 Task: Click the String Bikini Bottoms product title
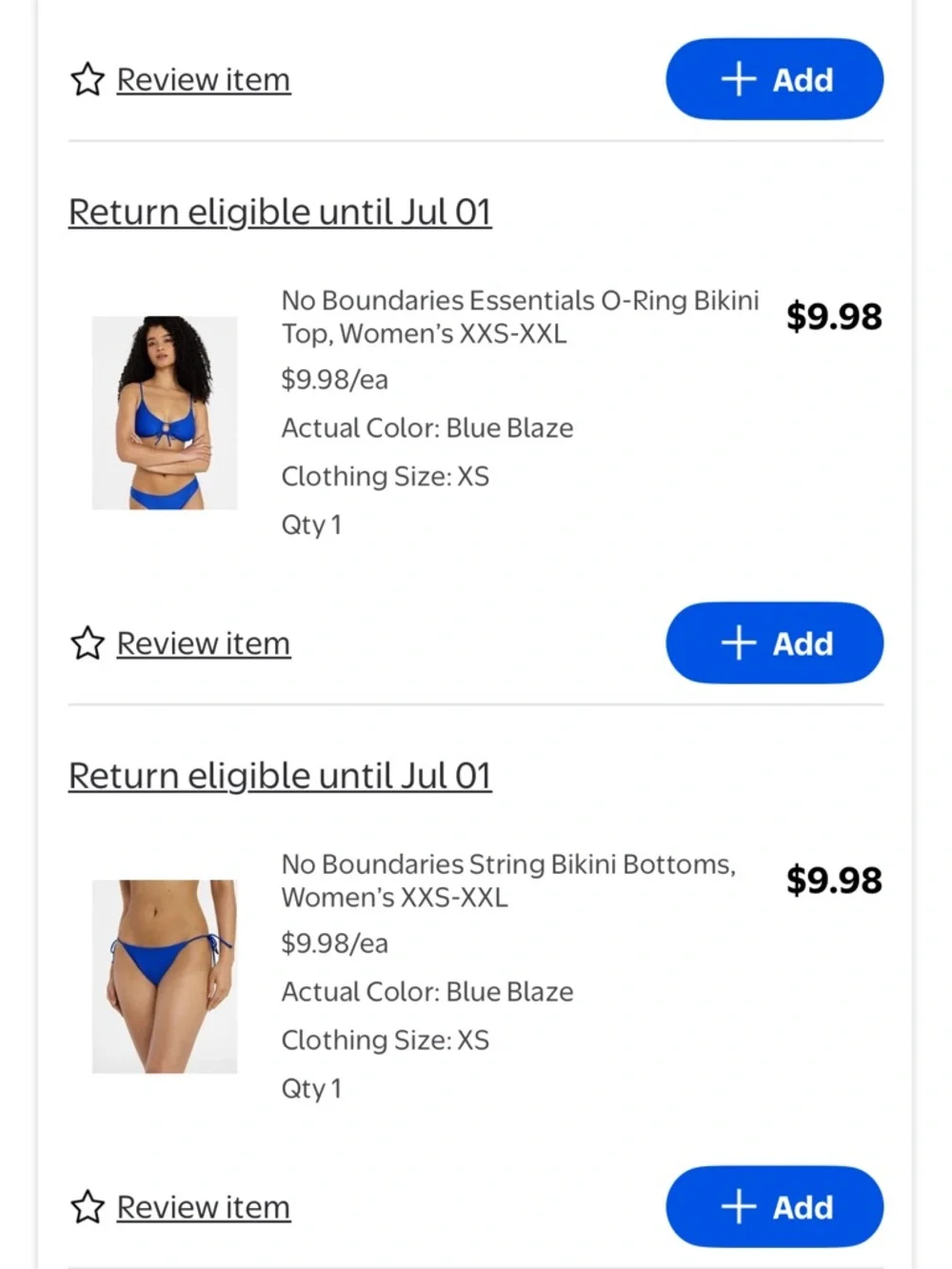click(x=507, y=881)
